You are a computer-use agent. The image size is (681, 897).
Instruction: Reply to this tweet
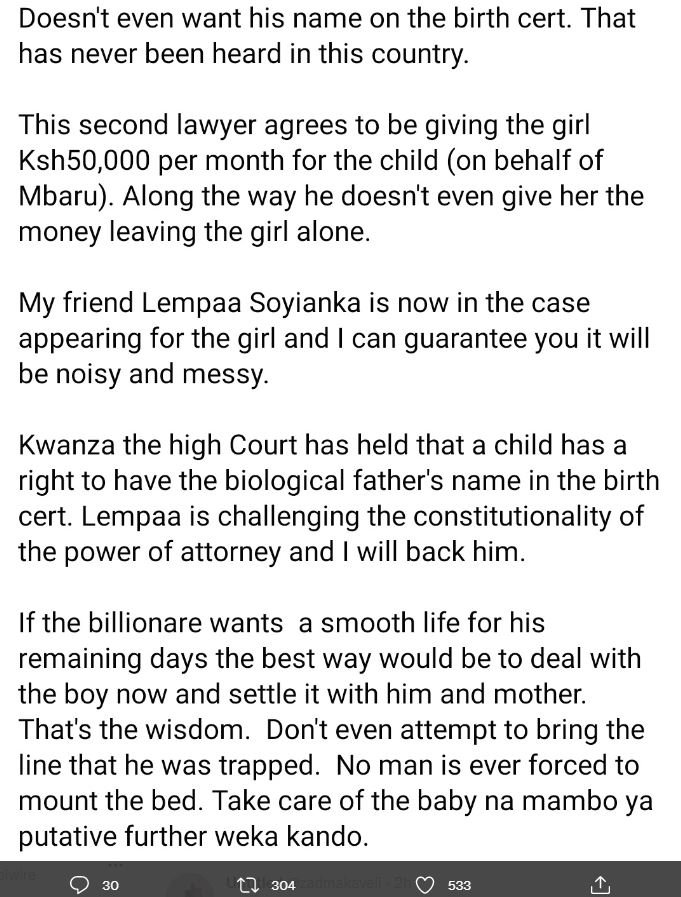[x=81, y=884]
